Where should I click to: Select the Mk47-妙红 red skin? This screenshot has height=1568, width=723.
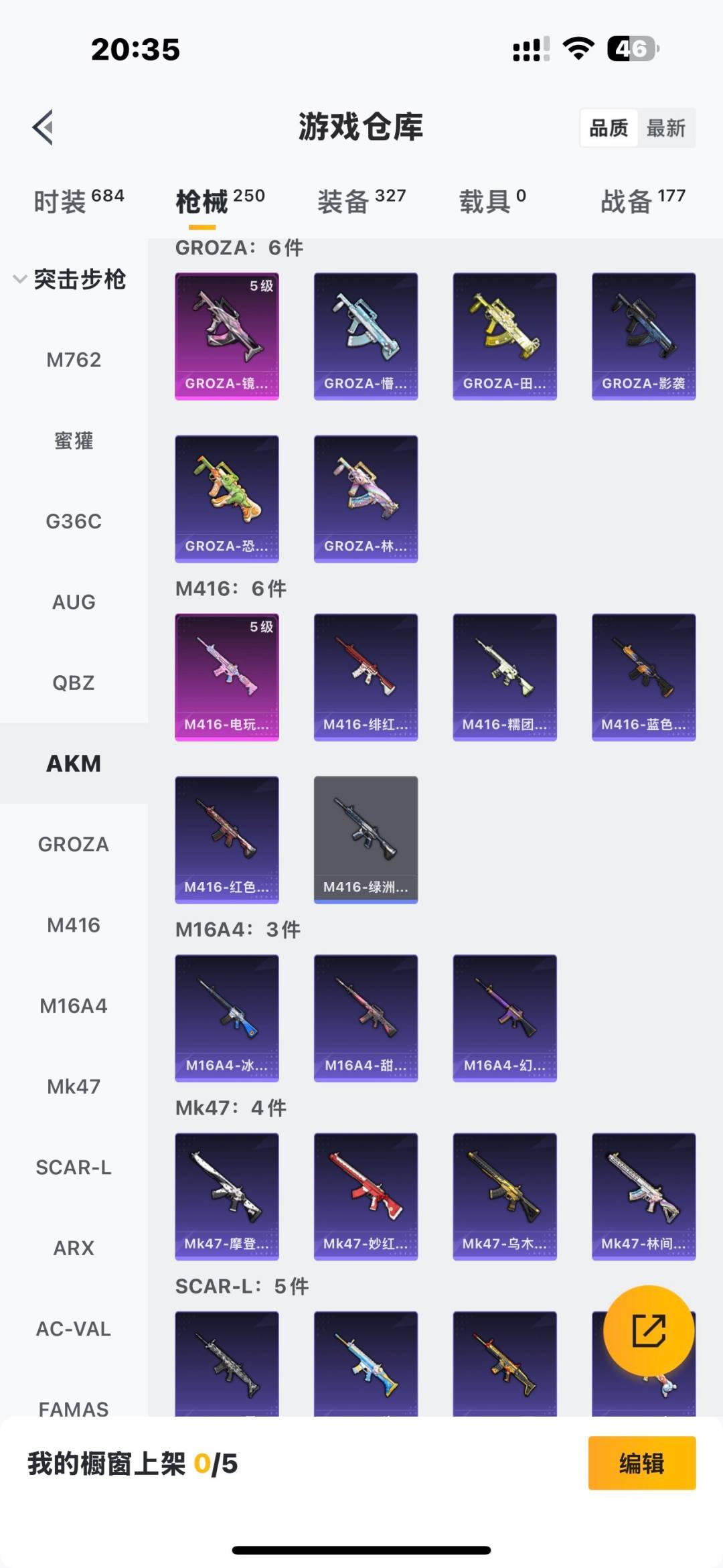(365, 1197)
